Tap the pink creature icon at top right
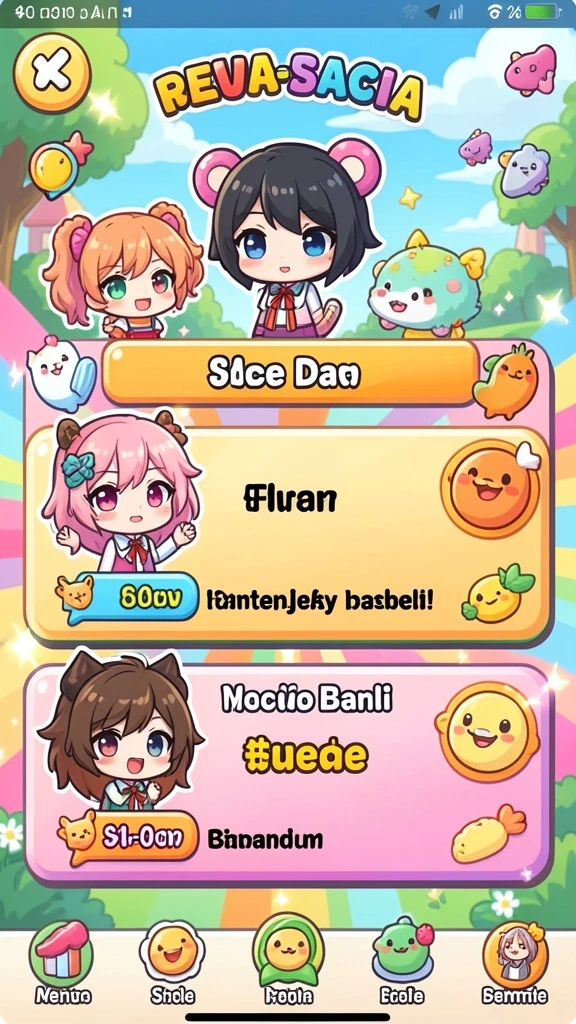Image resolution: width=576 pixels, height=1024 pixels. [x=530, y=69]
